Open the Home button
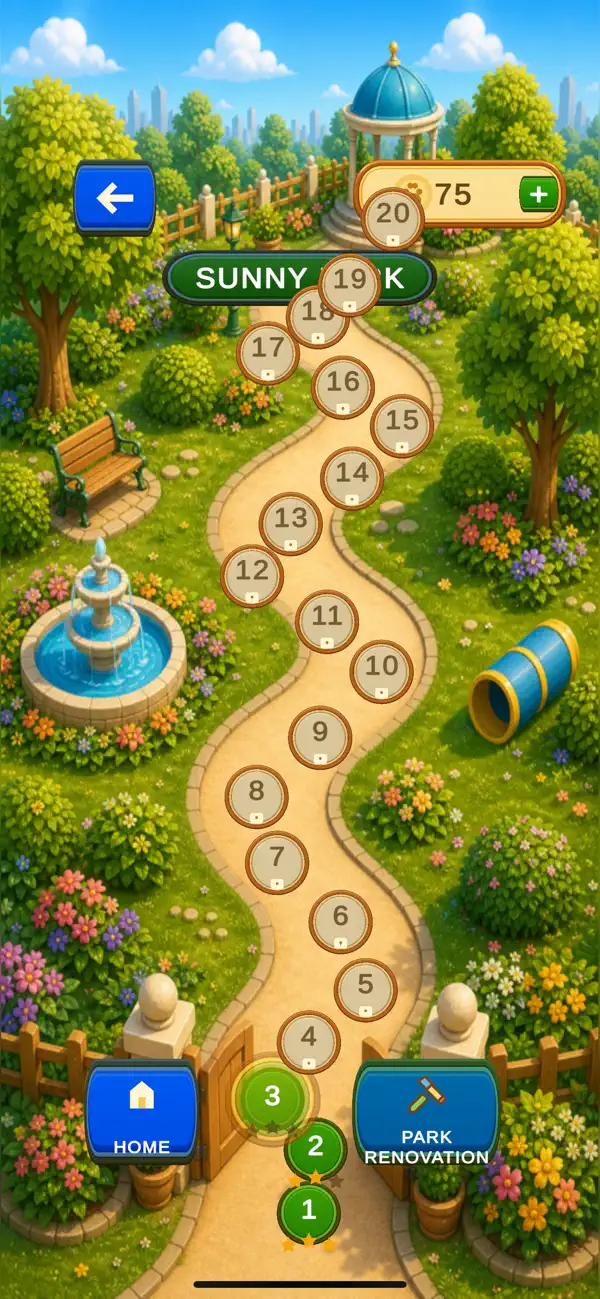The height and width of the screenshot is (1299, 600). point(141,1113)
